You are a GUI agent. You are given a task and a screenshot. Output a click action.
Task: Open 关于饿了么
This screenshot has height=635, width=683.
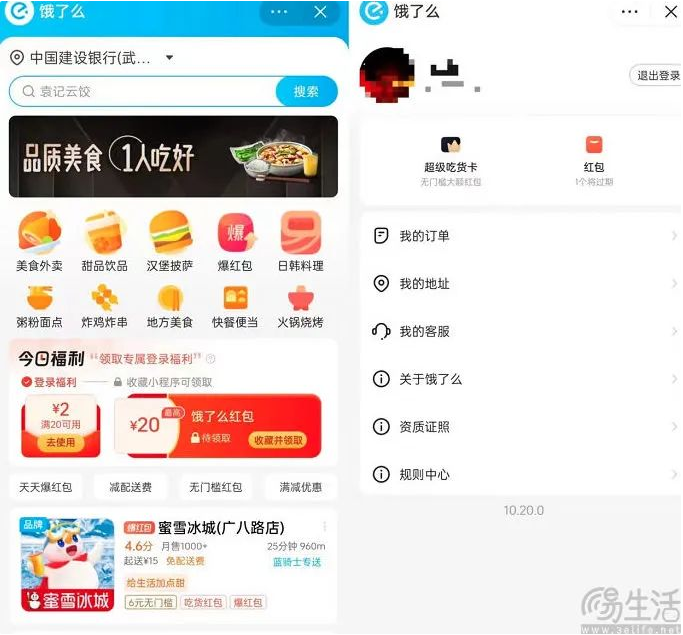click(520, 379)
